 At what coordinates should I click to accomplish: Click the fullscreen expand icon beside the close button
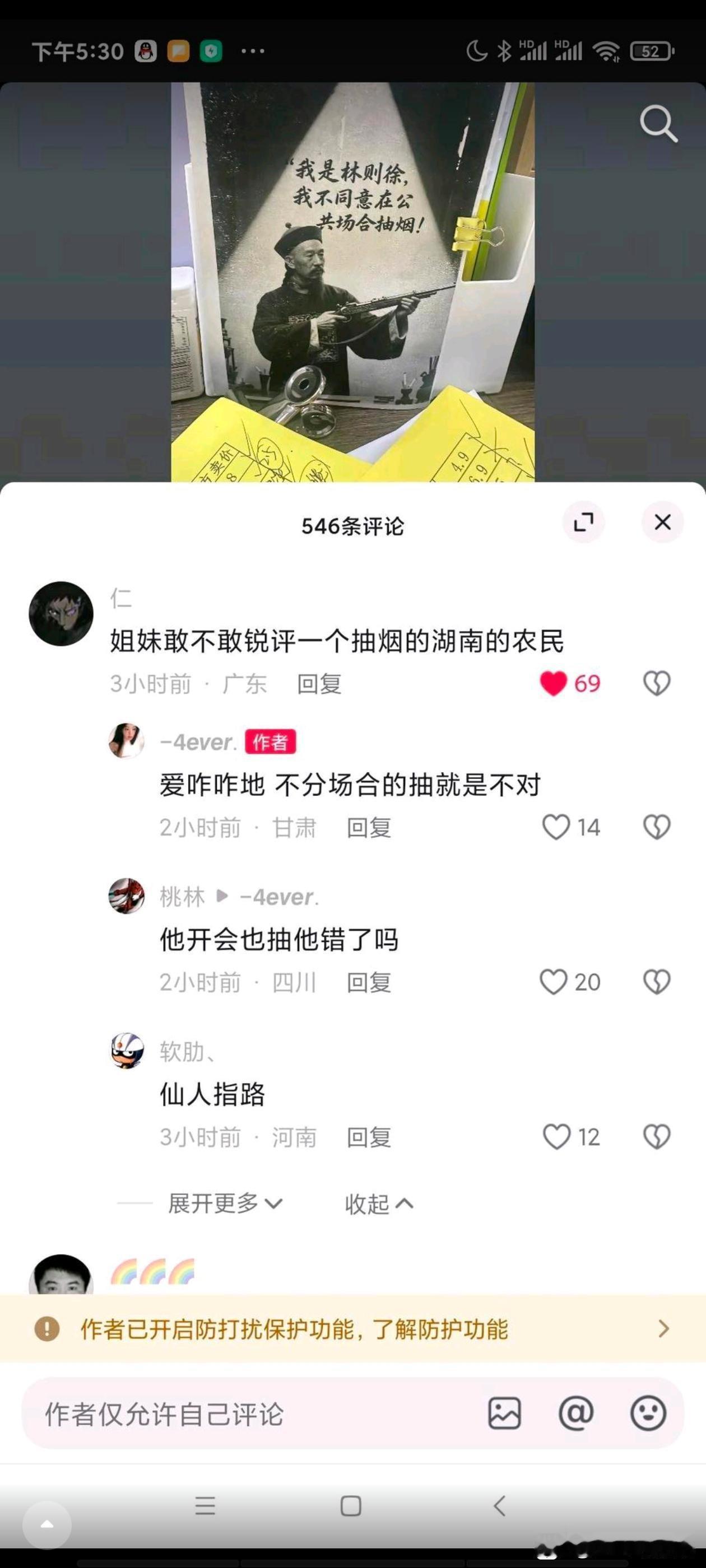[584, 522]
